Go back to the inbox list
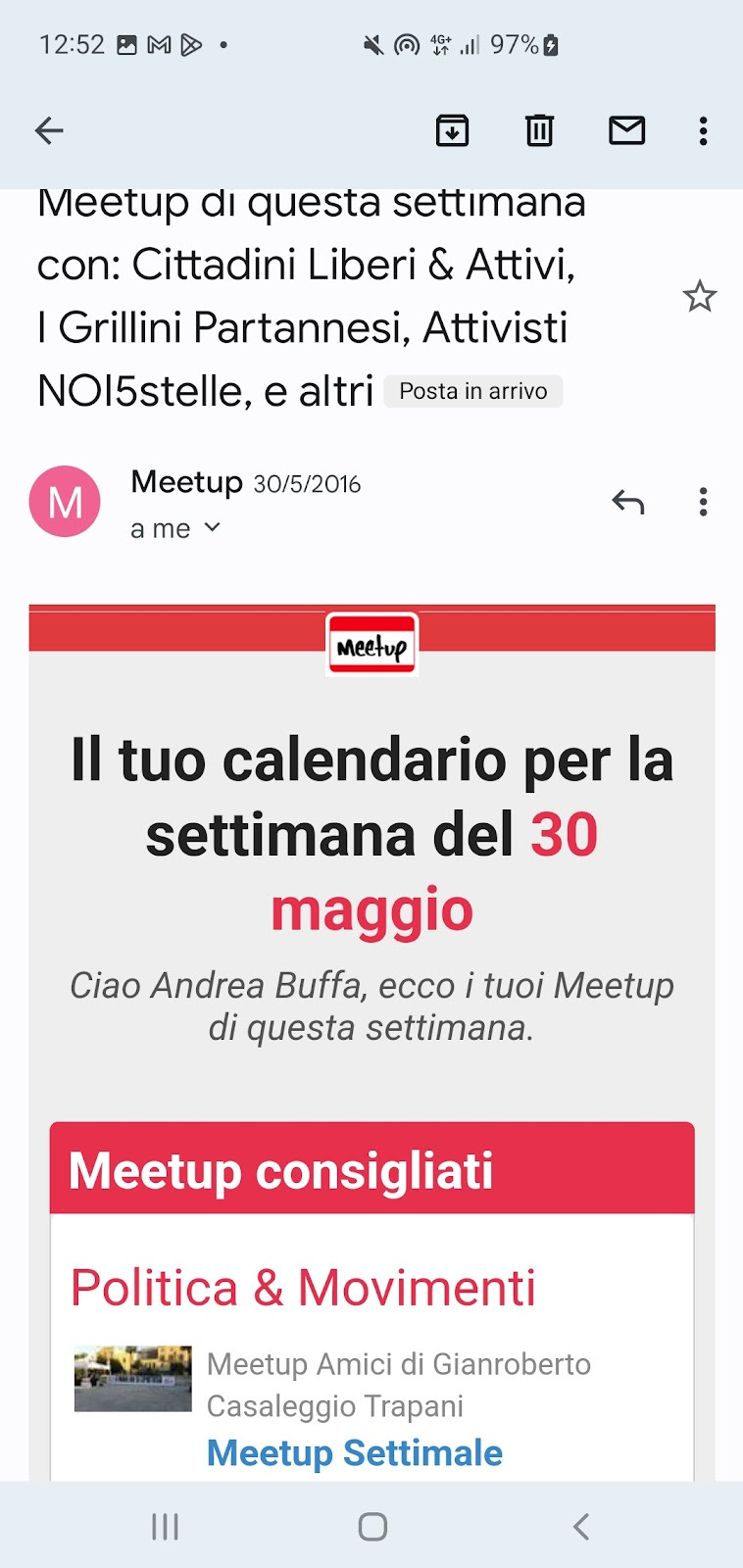This screenshot has width=743, height=1568. pyautogui.click(x=49, y=130)
